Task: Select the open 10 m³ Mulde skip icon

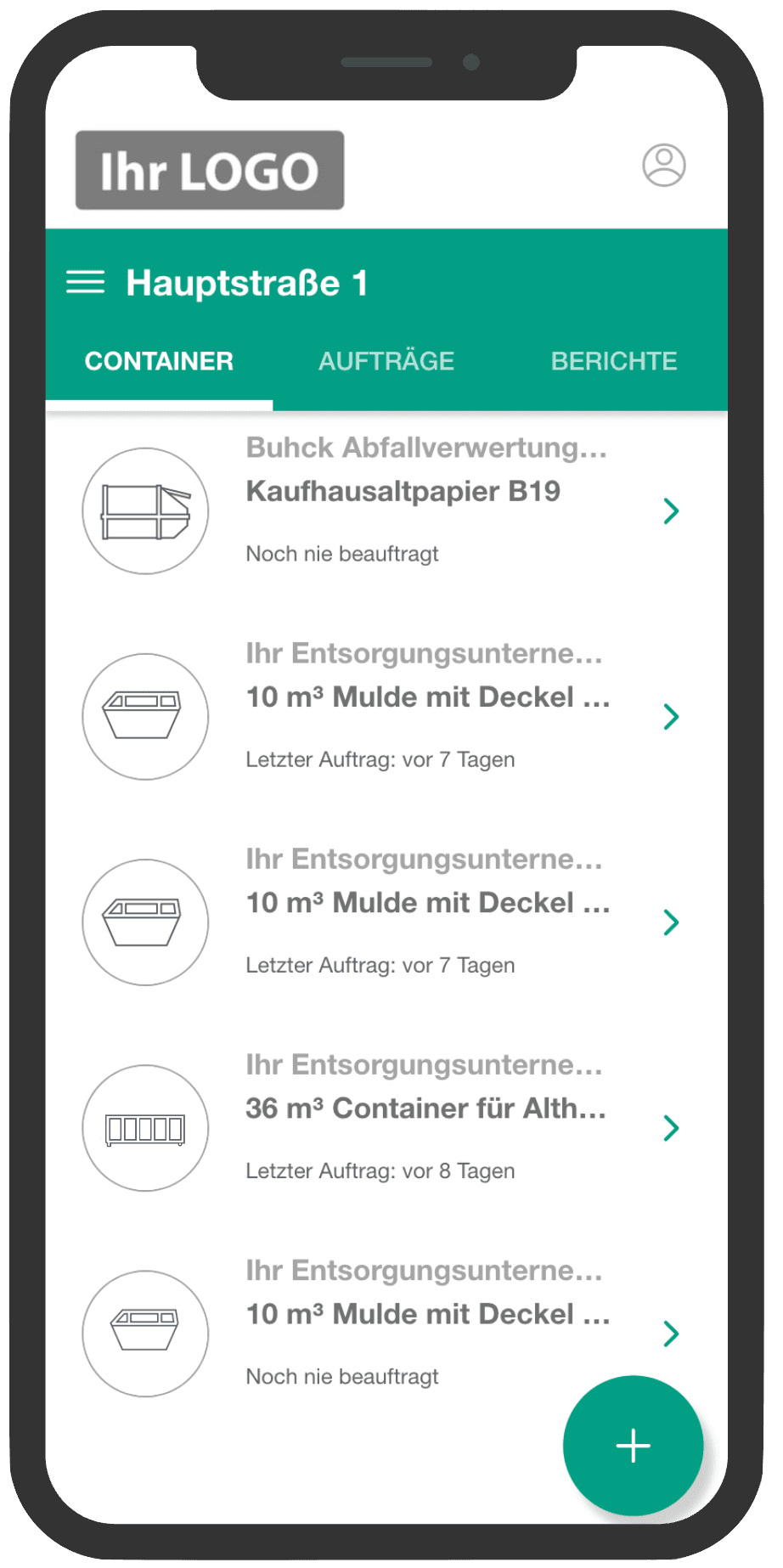Action: 144,922
